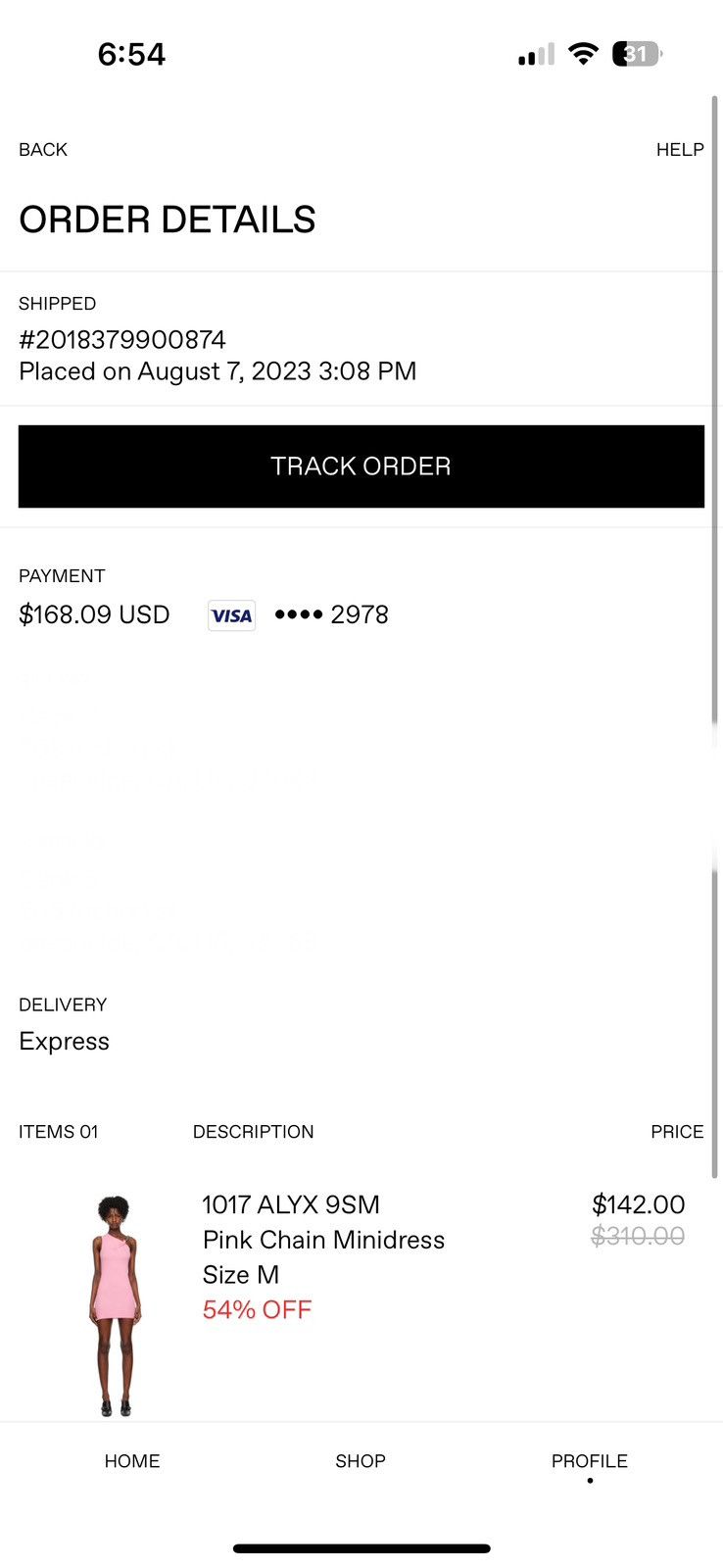Open the PROFILE tab
Screen dimensions: 723x1568
[x=590, y=1461]
